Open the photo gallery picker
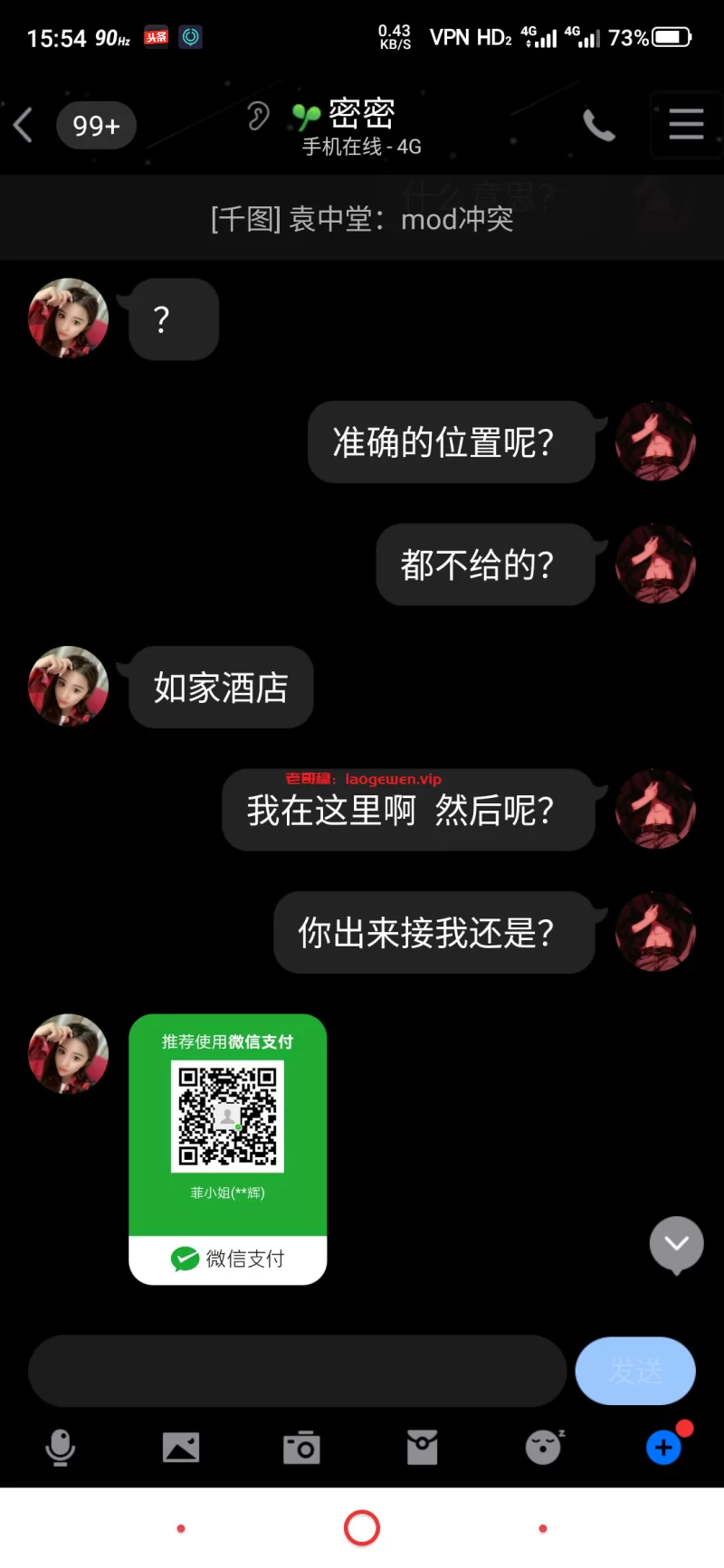Viewport: 724px width, 1568px height. coord(181,1448)
